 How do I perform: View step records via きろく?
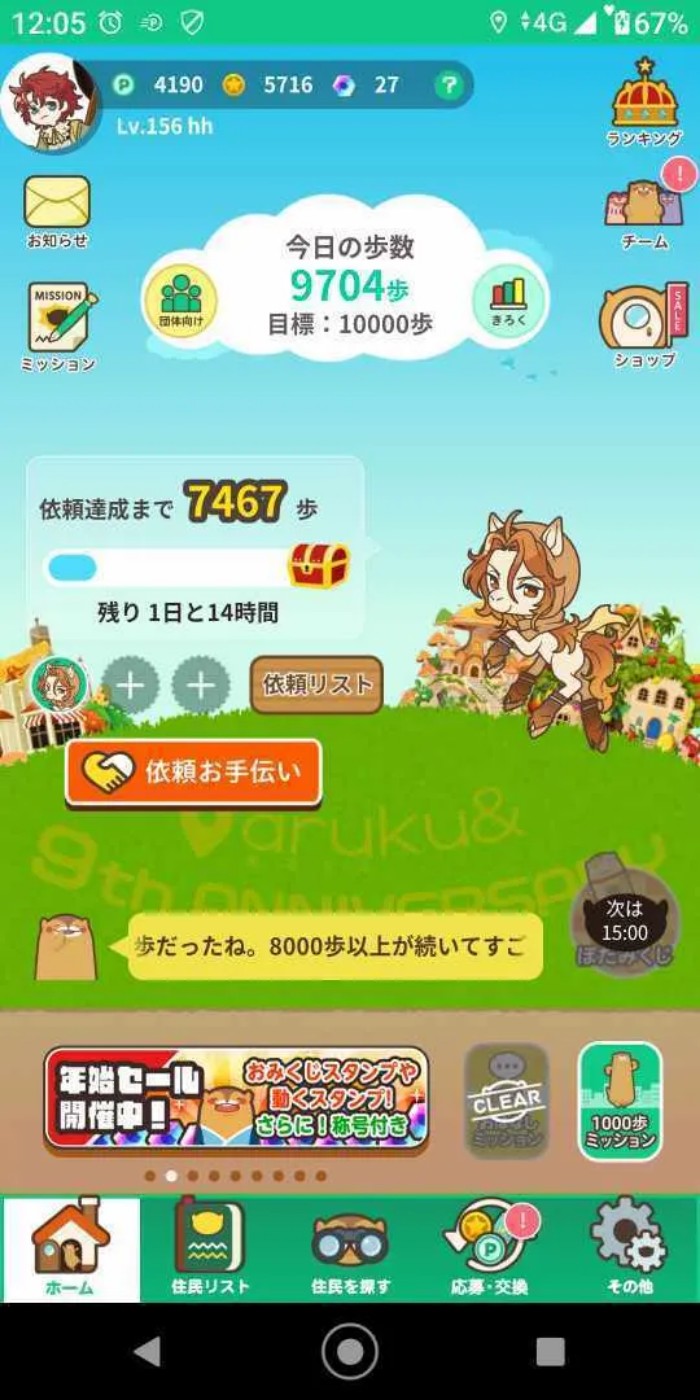pos(508,296)
